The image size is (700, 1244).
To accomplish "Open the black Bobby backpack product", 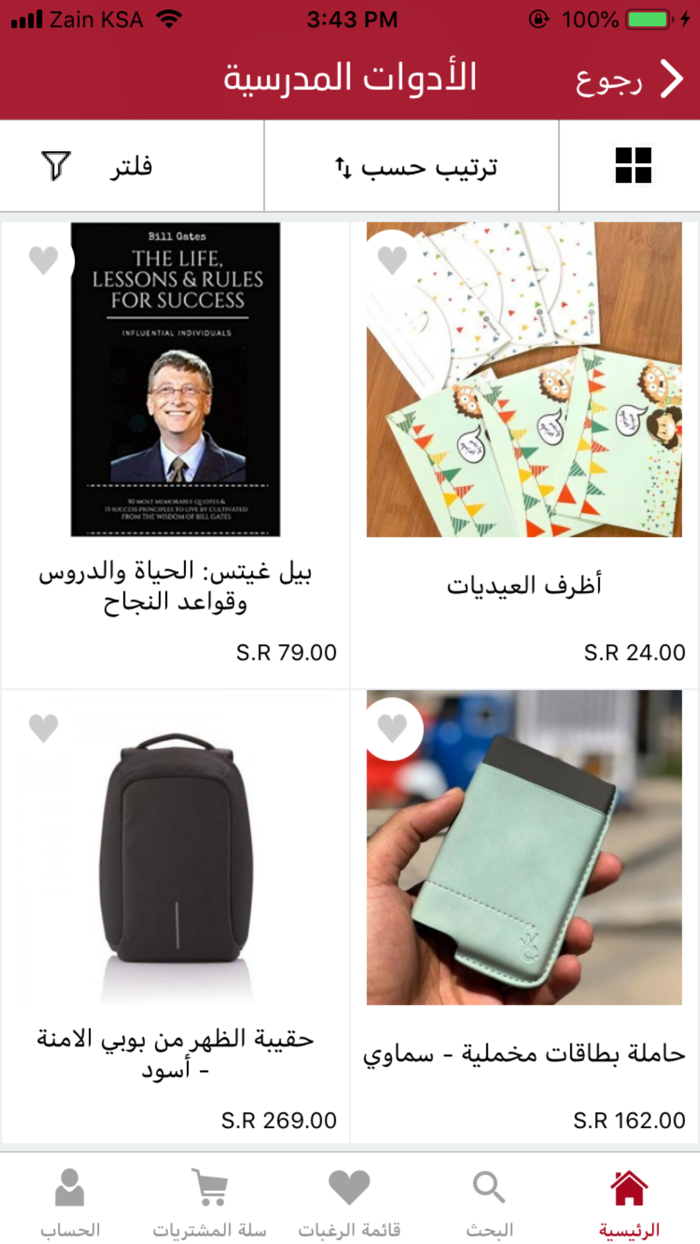I will [x=176, y=850].
